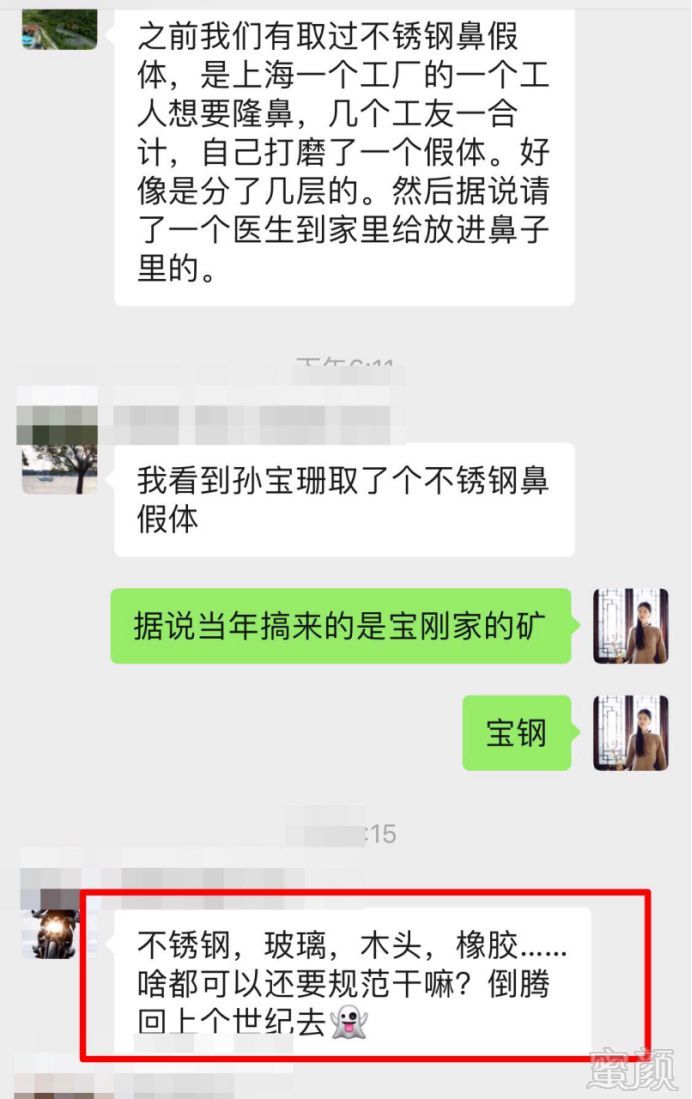692x1099 pixels.
Task: Tap own avatar beside 据说当年搞来的是宝刚家的矿
Action: point(631,625)
